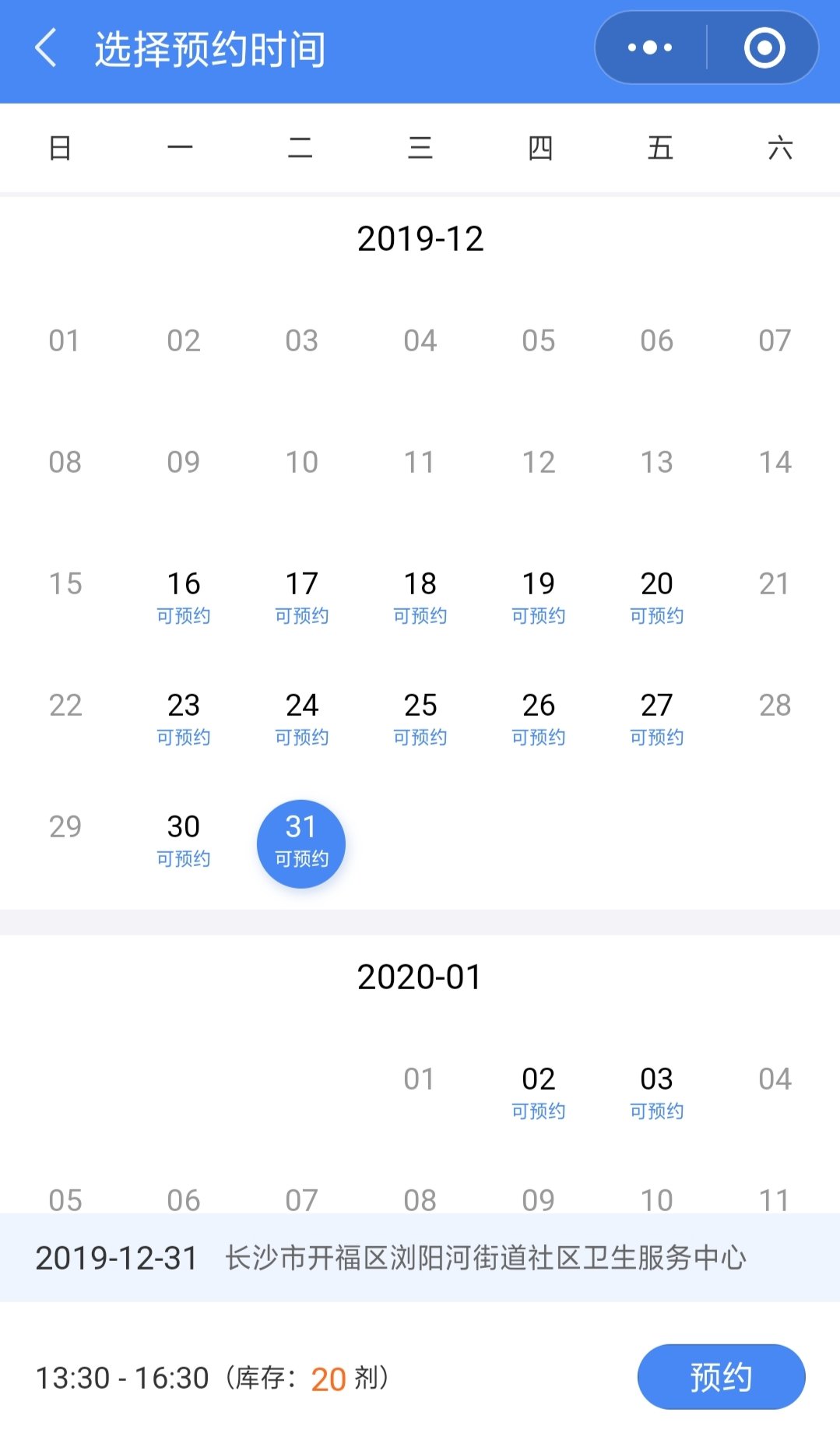
Task: Choose December 17 for the appointment
Action: pyautogui.click(x=302, y=596)
